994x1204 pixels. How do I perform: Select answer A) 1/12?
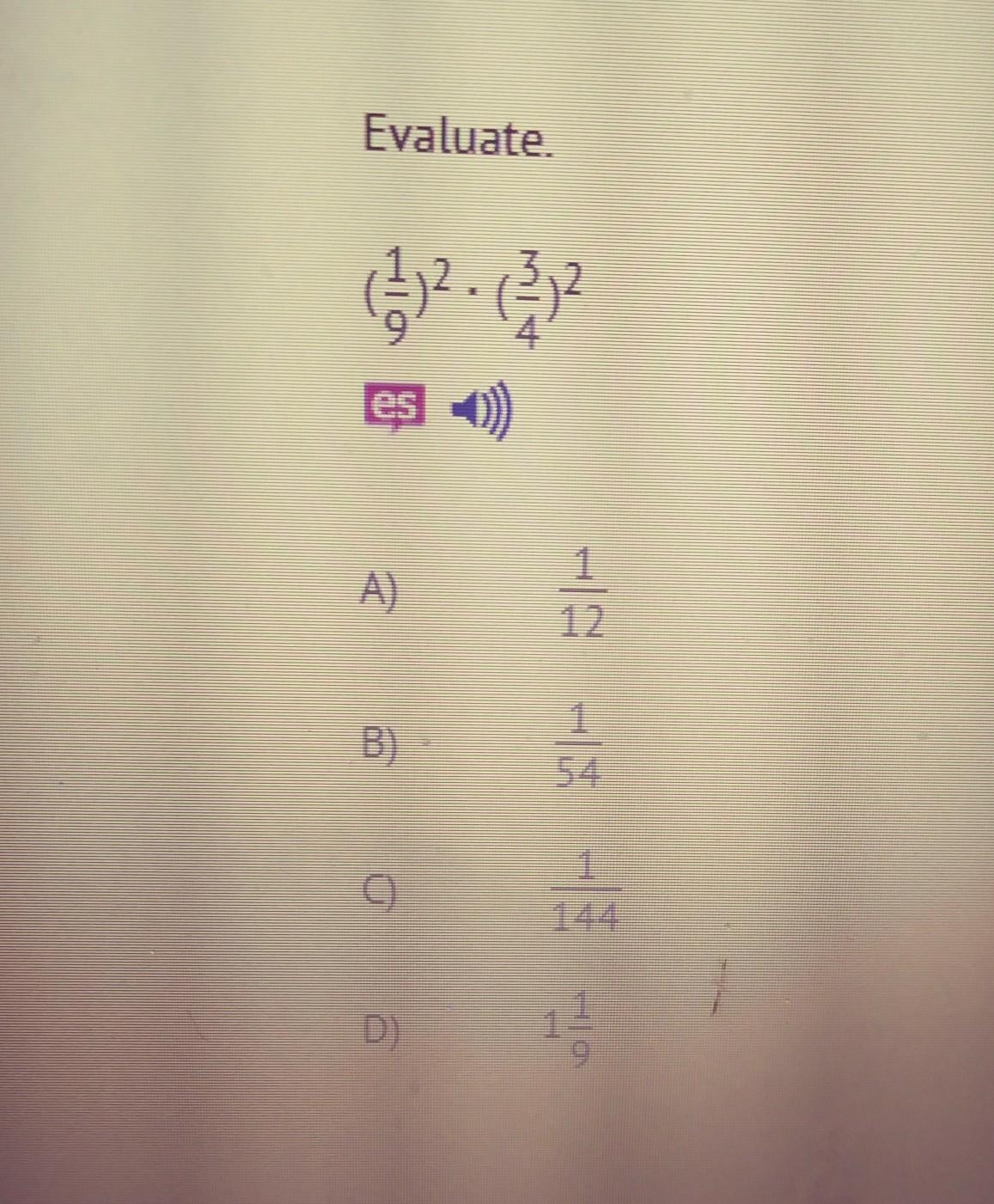pos(380,592)
